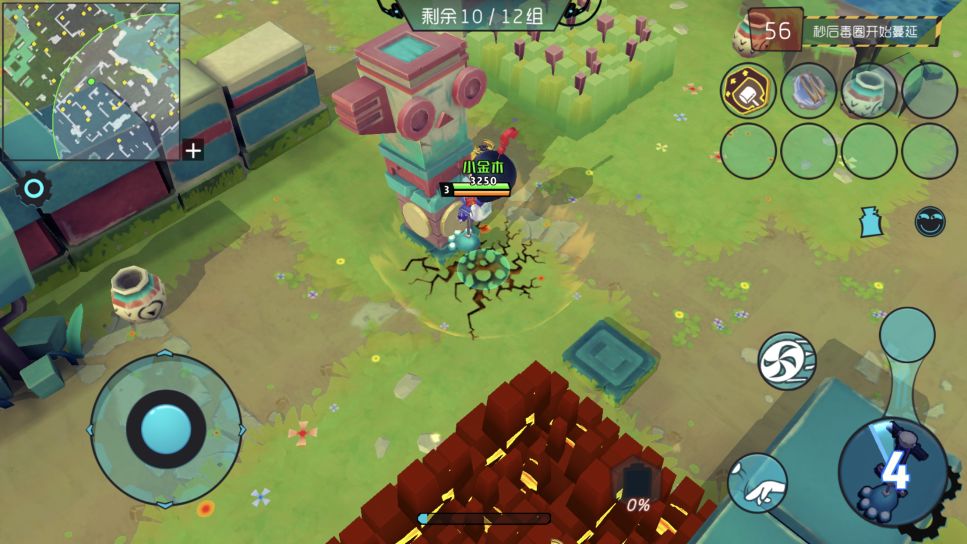
Task: Open the settings gear
Action: point(34,188)
